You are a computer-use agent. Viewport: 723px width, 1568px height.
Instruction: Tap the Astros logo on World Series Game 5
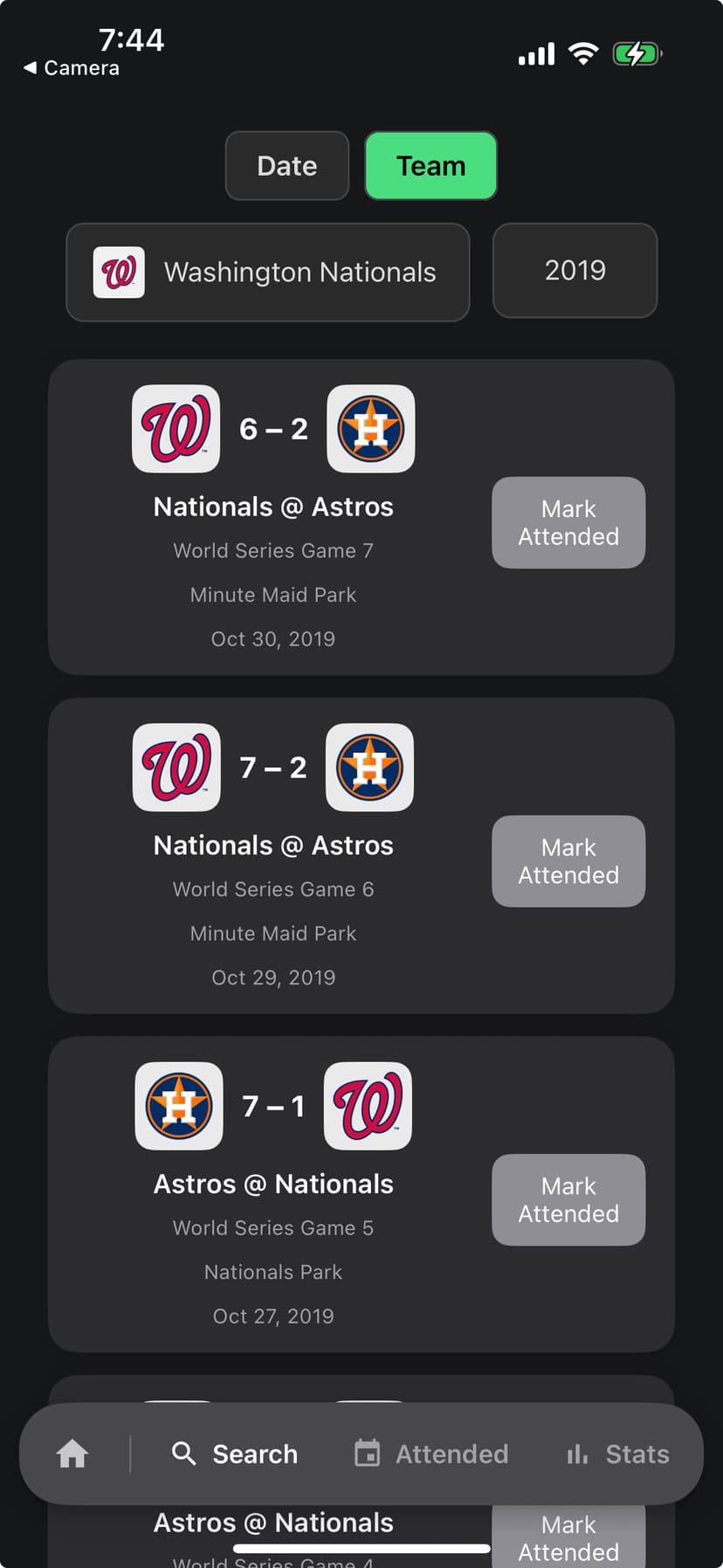pyautogui.click(x=178, y=1106)
